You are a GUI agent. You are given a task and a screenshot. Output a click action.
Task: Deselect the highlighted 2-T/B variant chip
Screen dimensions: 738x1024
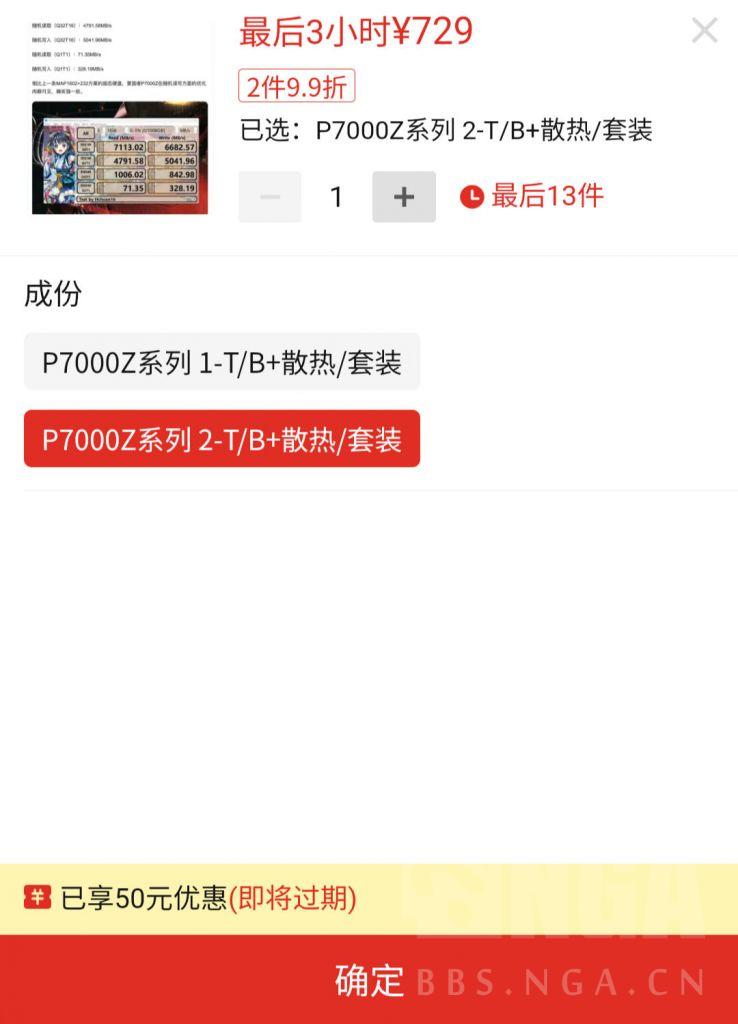(x=222, y=438)
